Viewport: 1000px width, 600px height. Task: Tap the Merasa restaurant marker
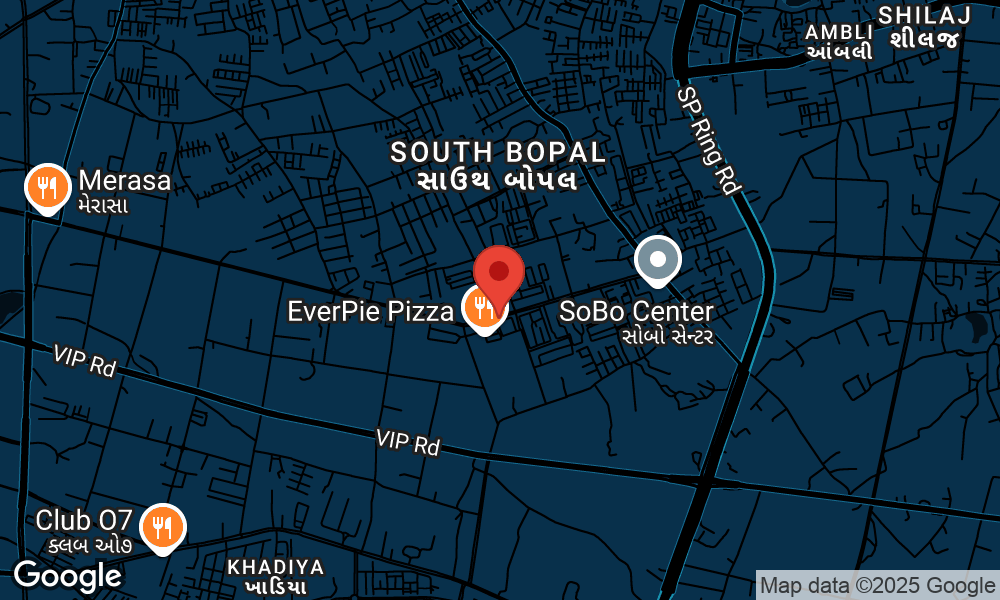coord(46,186)
